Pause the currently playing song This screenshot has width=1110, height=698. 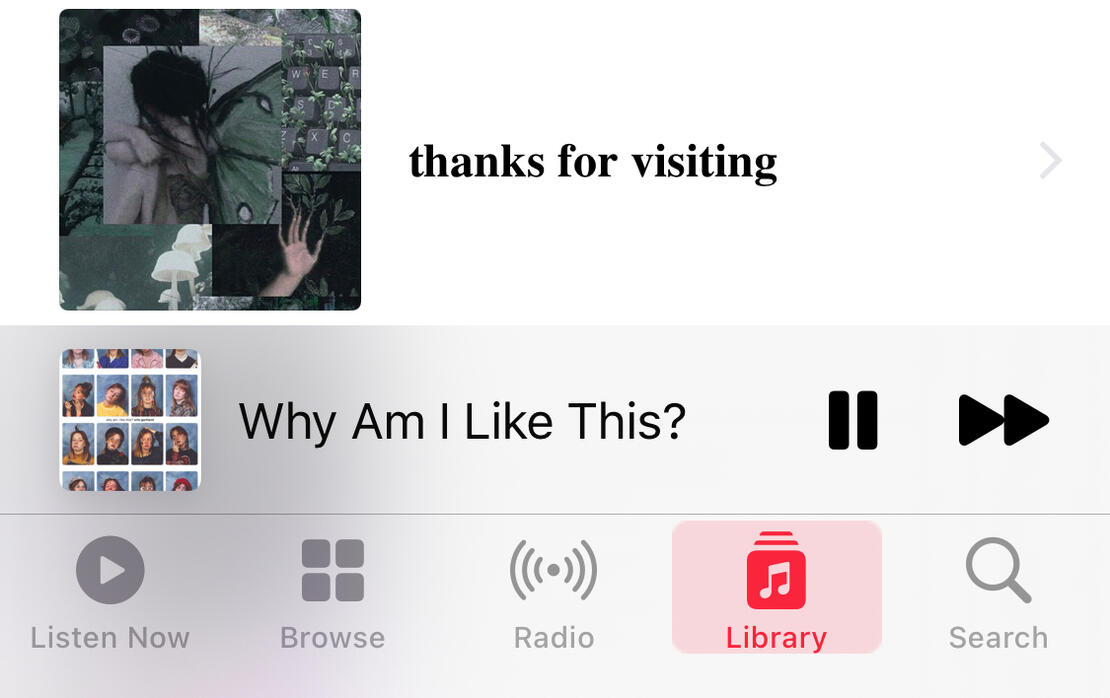tap(852, 420)
